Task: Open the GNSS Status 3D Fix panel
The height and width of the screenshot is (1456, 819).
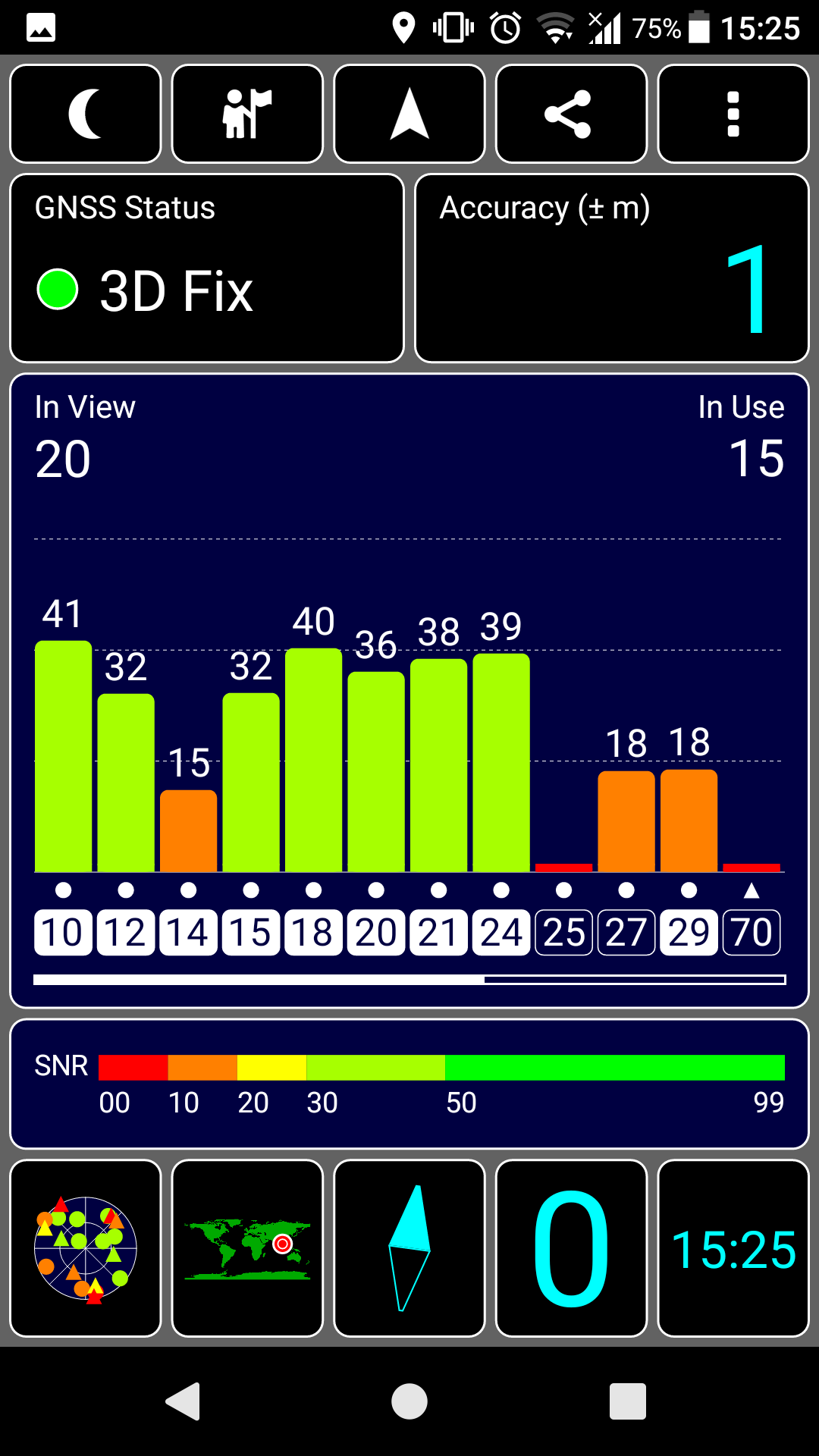Action: coord(207,268)
